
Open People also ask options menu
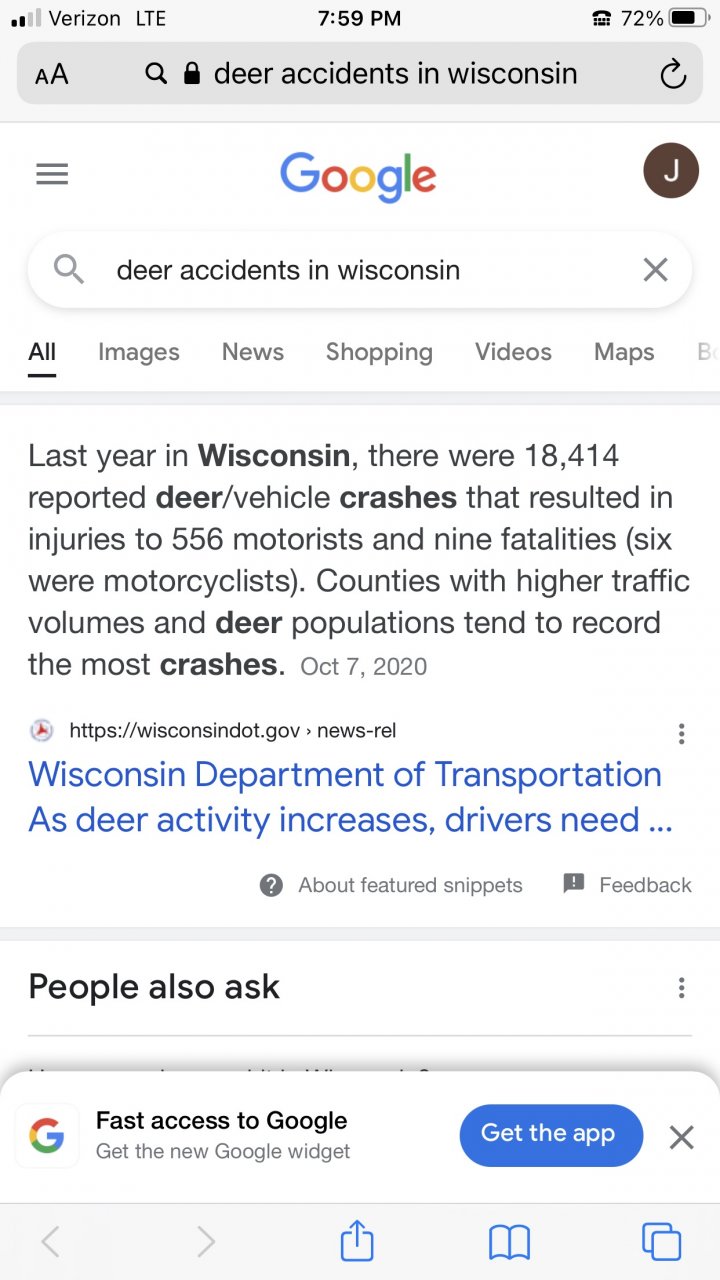pyautogui.click(x=681, y=988)
